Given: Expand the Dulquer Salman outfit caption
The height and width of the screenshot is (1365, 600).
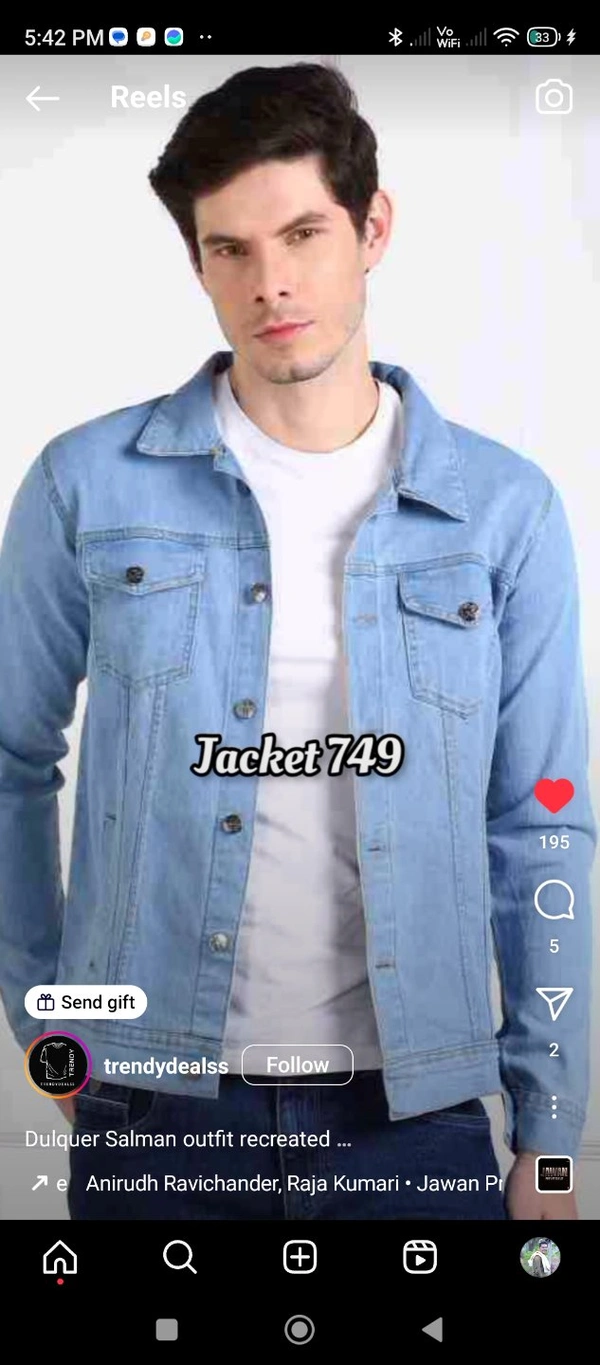Looking at the screenshot, I should coord(188,1139).
